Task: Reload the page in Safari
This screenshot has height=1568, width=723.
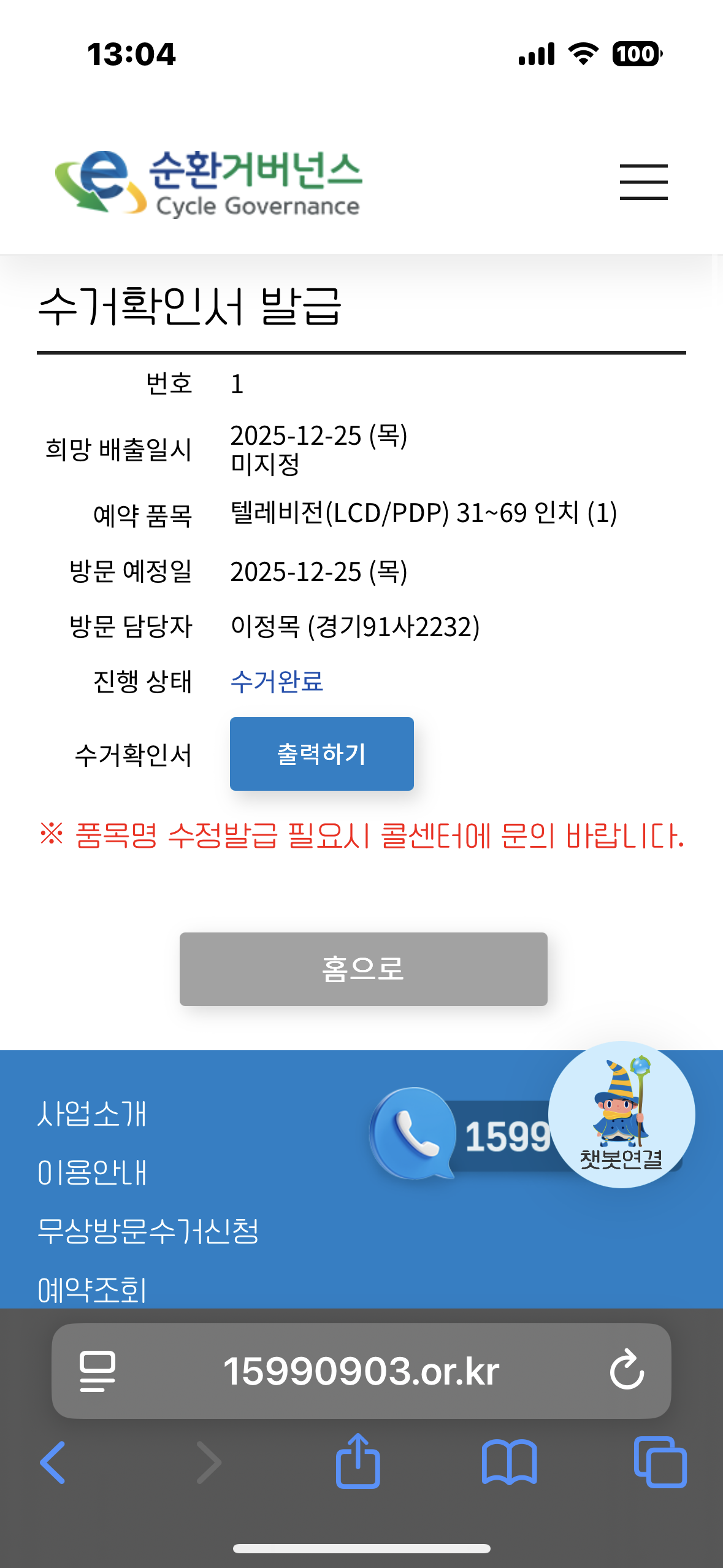Action: [x=627, y=1370]
